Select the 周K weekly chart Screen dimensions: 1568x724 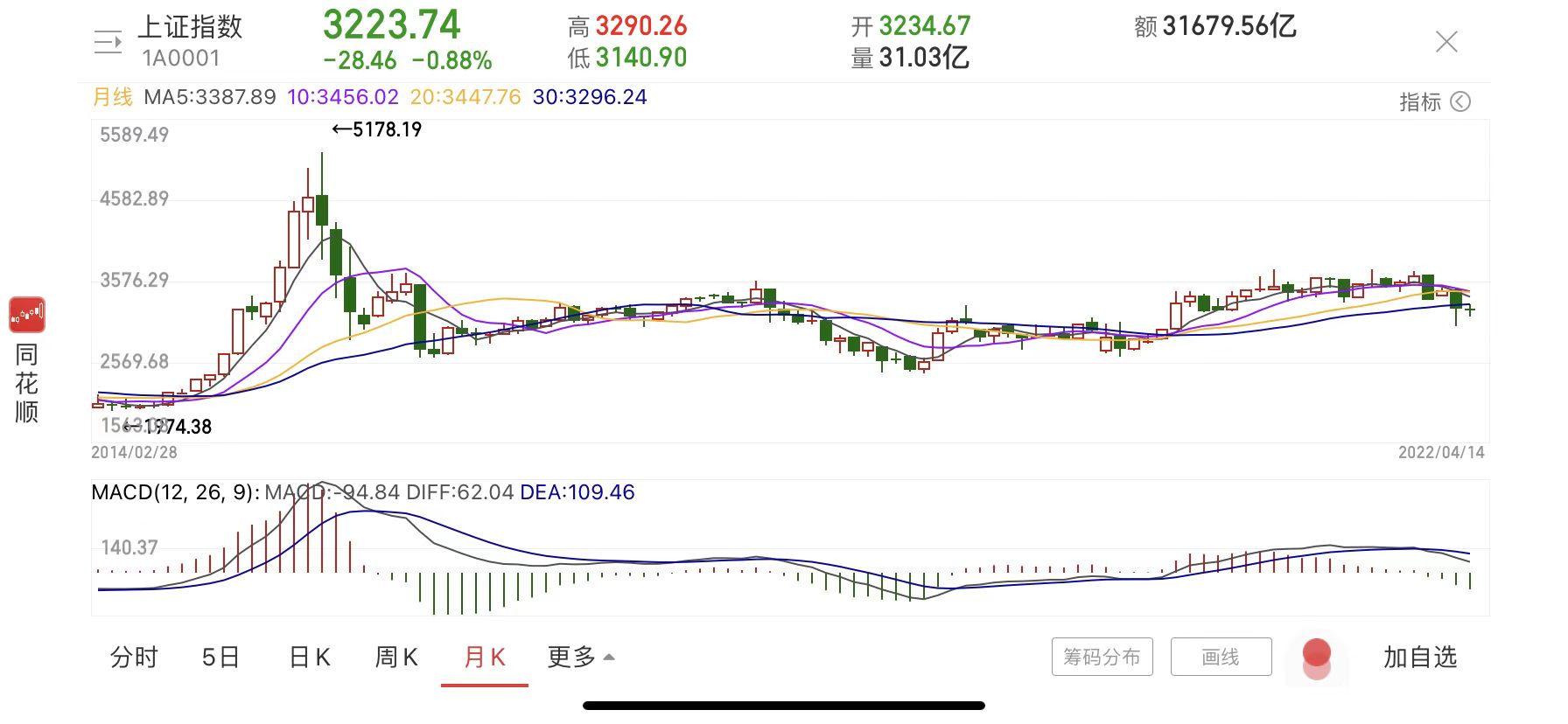point(396,658)
